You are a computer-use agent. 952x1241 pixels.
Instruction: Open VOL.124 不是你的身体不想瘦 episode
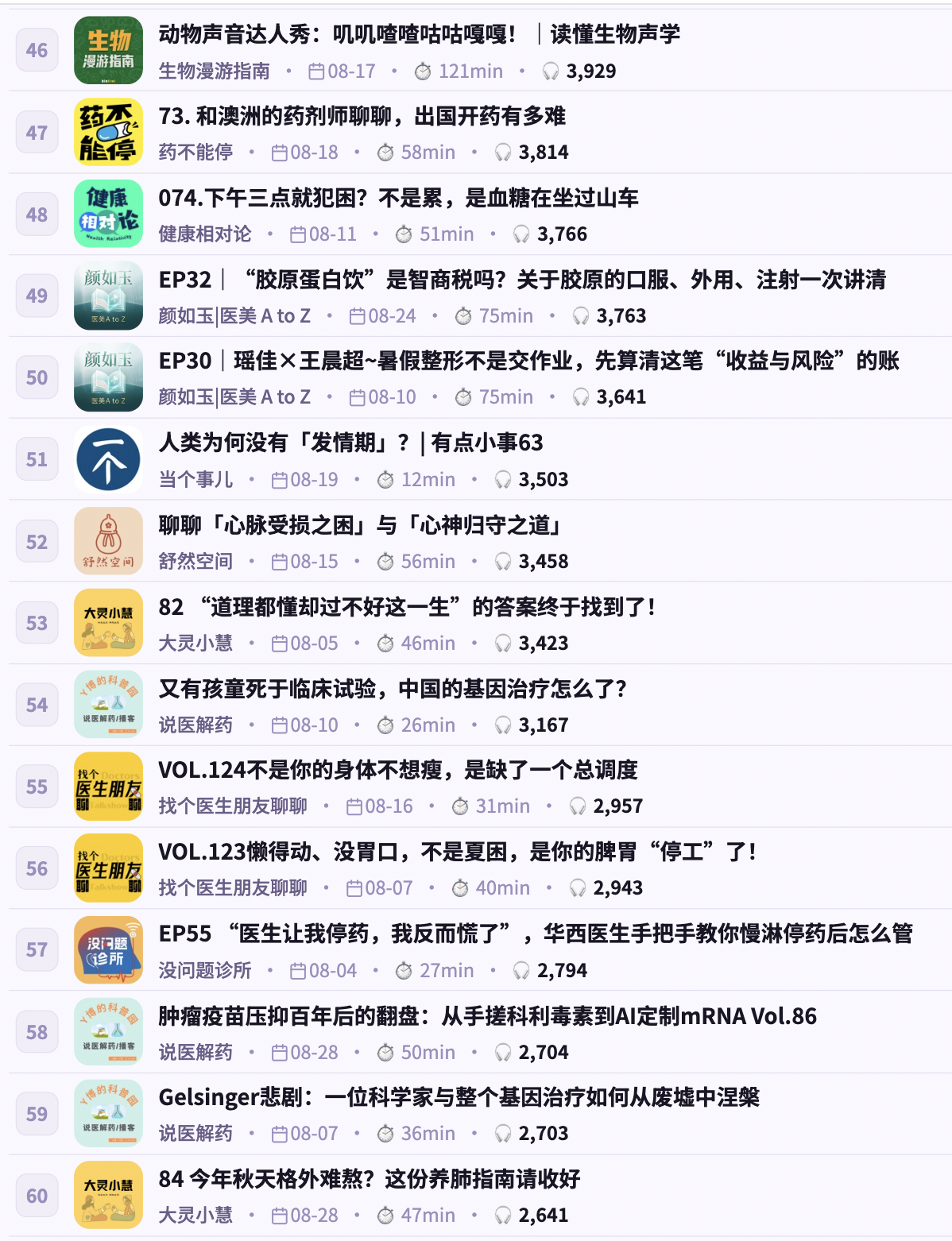point(398,770)
